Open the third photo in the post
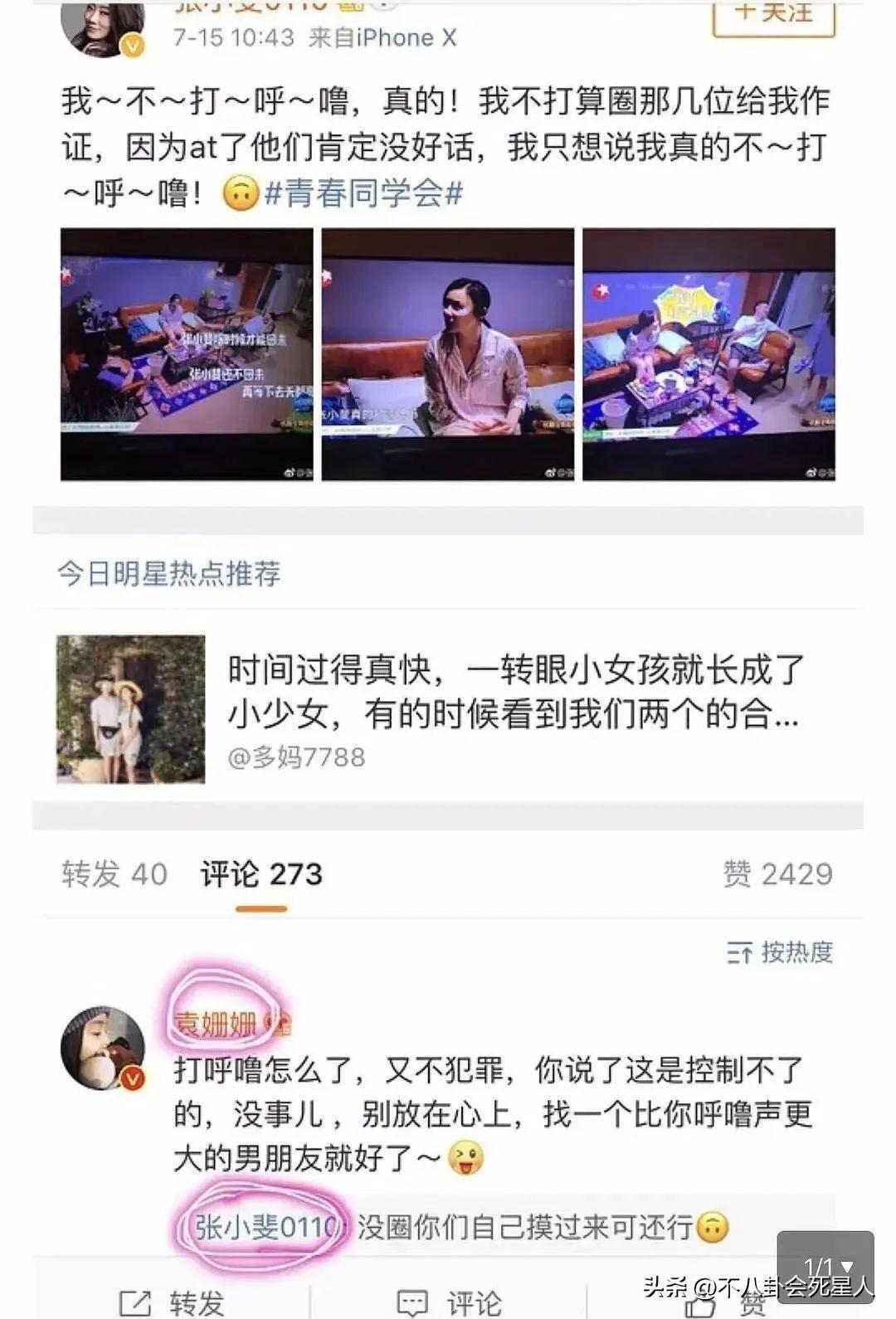Image resolution: width=896 pixels, height=1319 pixels. [x=709, y=354]
